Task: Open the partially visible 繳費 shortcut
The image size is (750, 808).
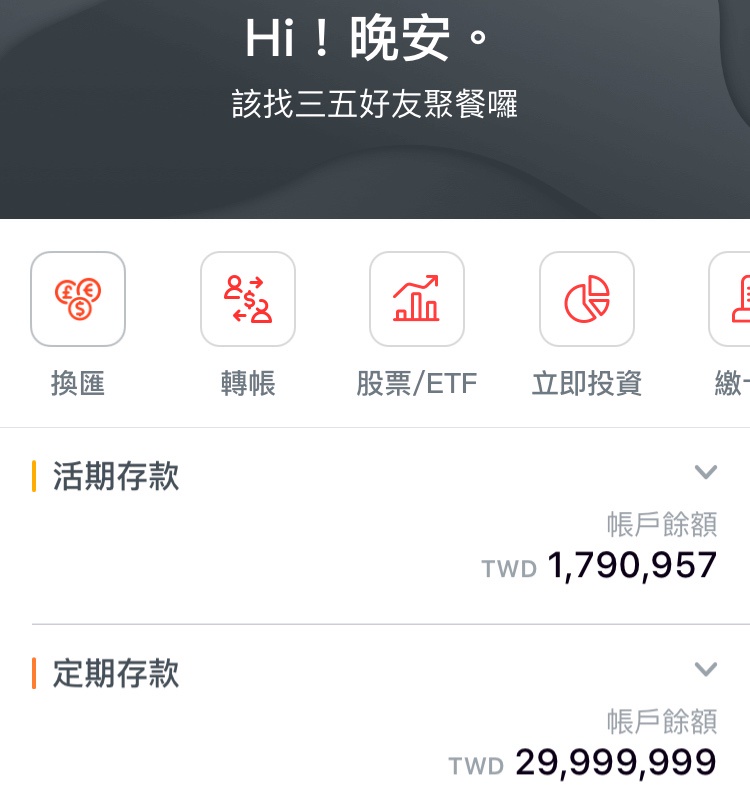Action: [731, 300]
